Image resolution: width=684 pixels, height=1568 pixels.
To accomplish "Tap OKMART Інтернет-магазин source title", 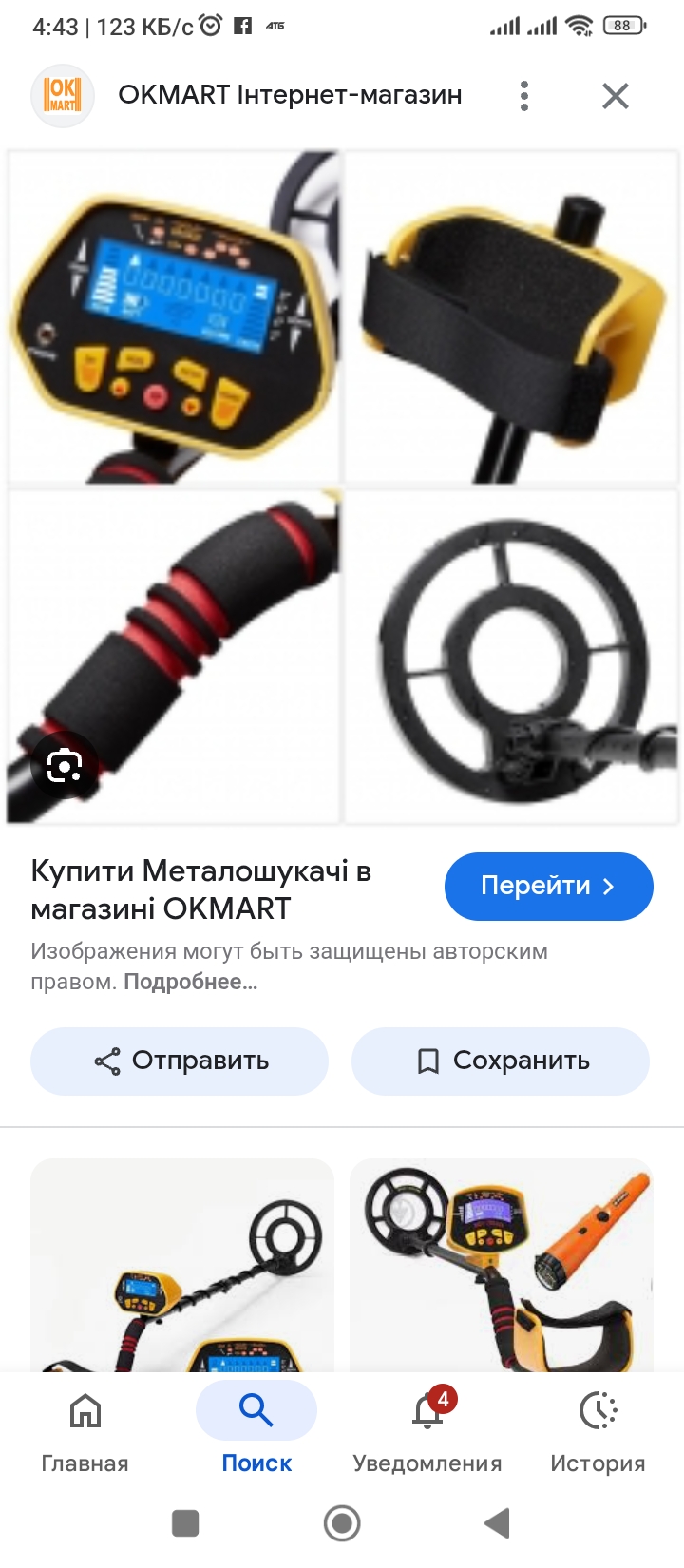I will 290,95.
